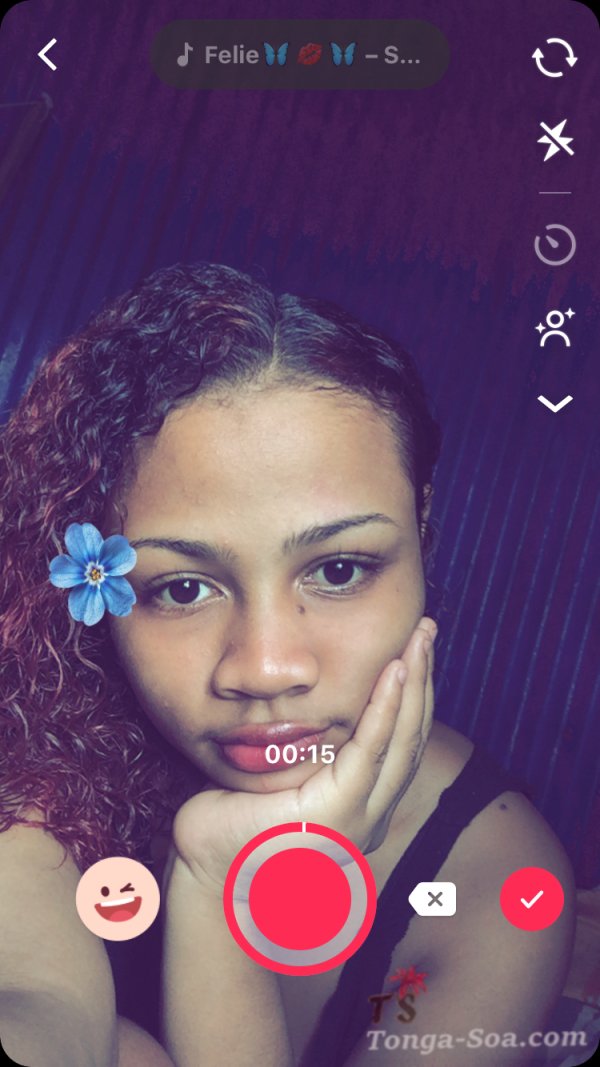
Task: Open the beauty filter icon
Action: pos(554,328)
